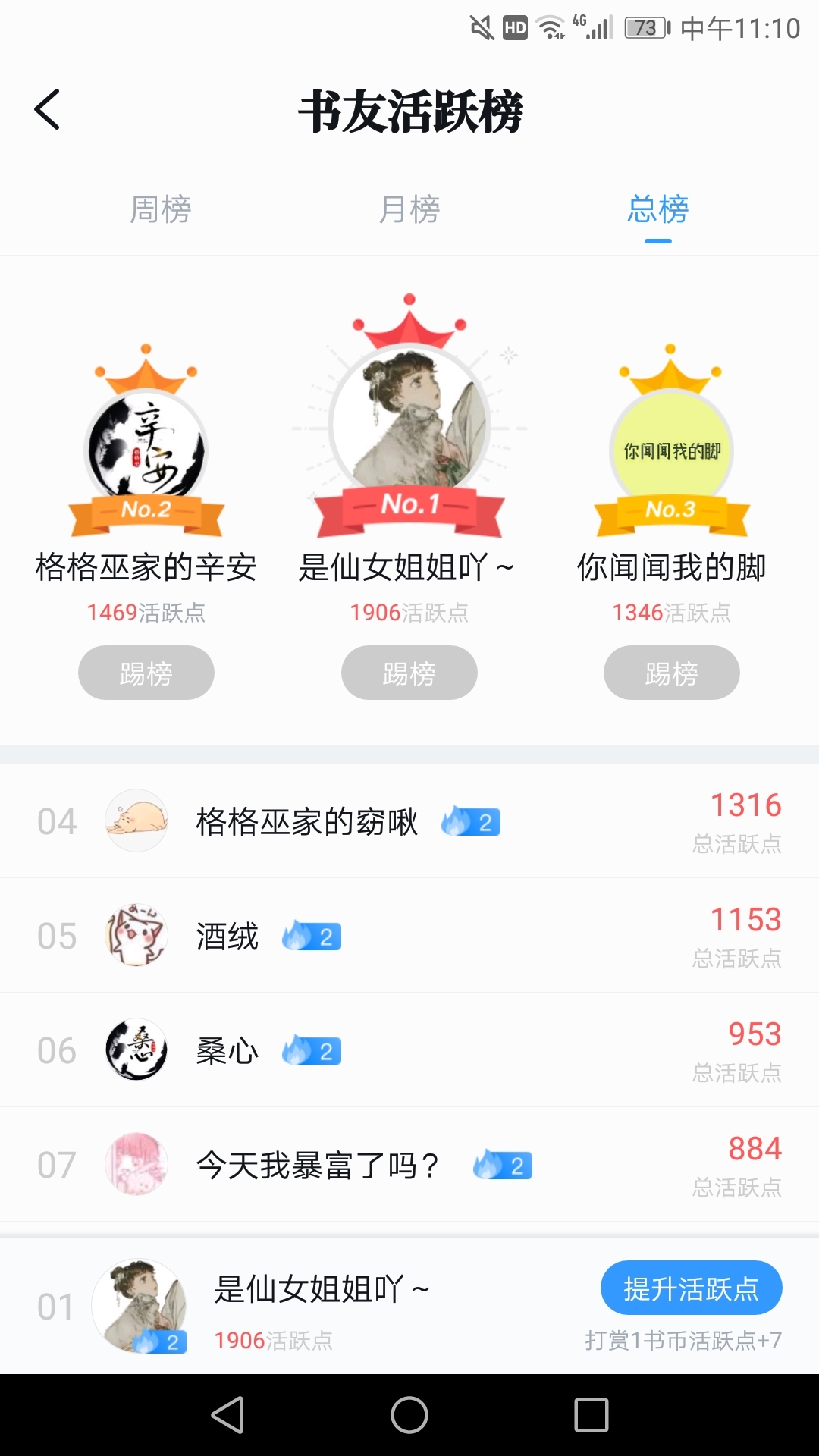Go back using the top-left arrow
This screenshot has width=819, height=1456.
coord(47,109)
